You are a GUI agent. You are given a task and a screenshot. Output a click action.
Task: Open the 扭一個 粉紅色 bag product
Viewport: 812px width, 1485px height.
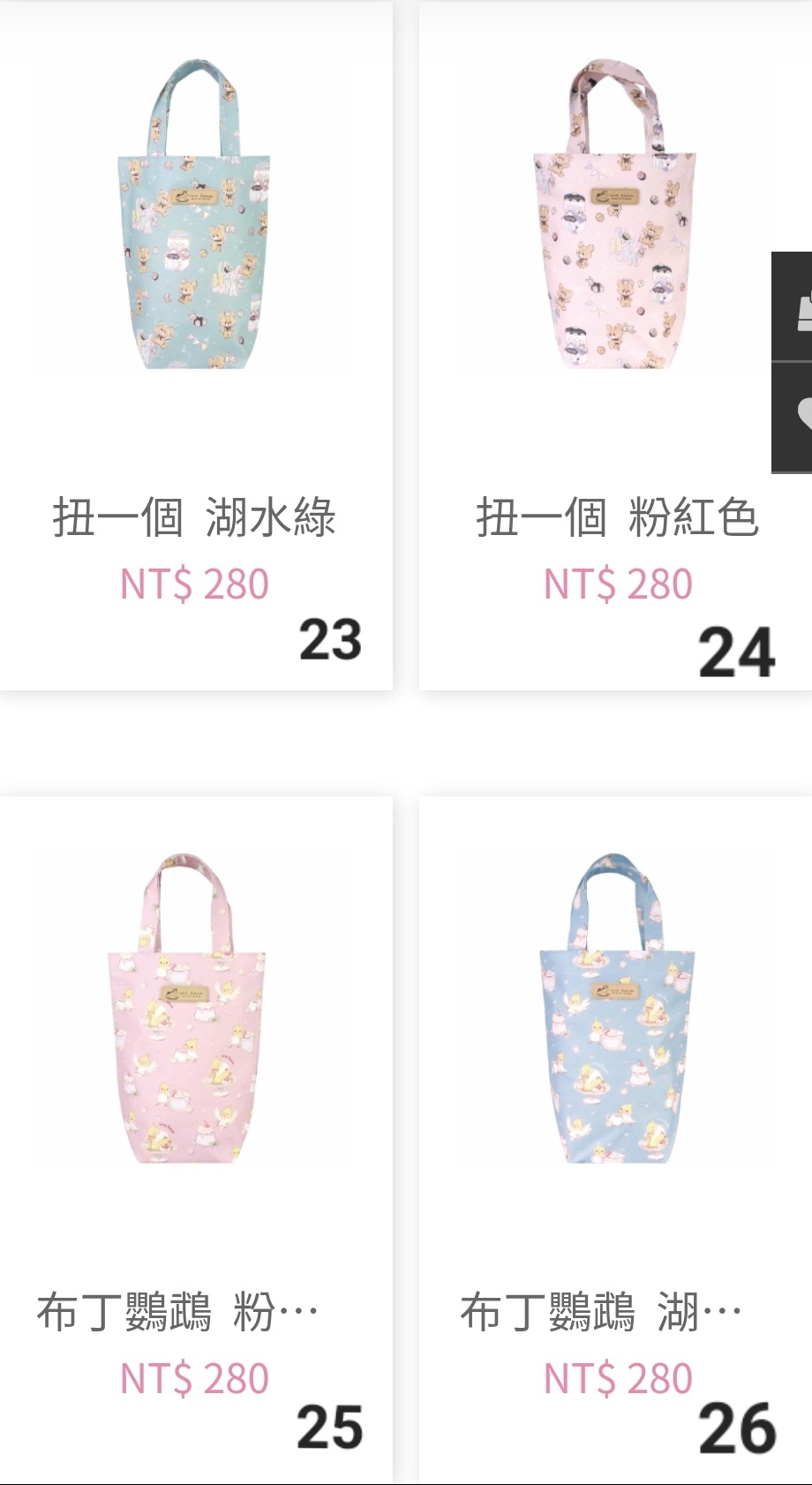pos(615,346)
